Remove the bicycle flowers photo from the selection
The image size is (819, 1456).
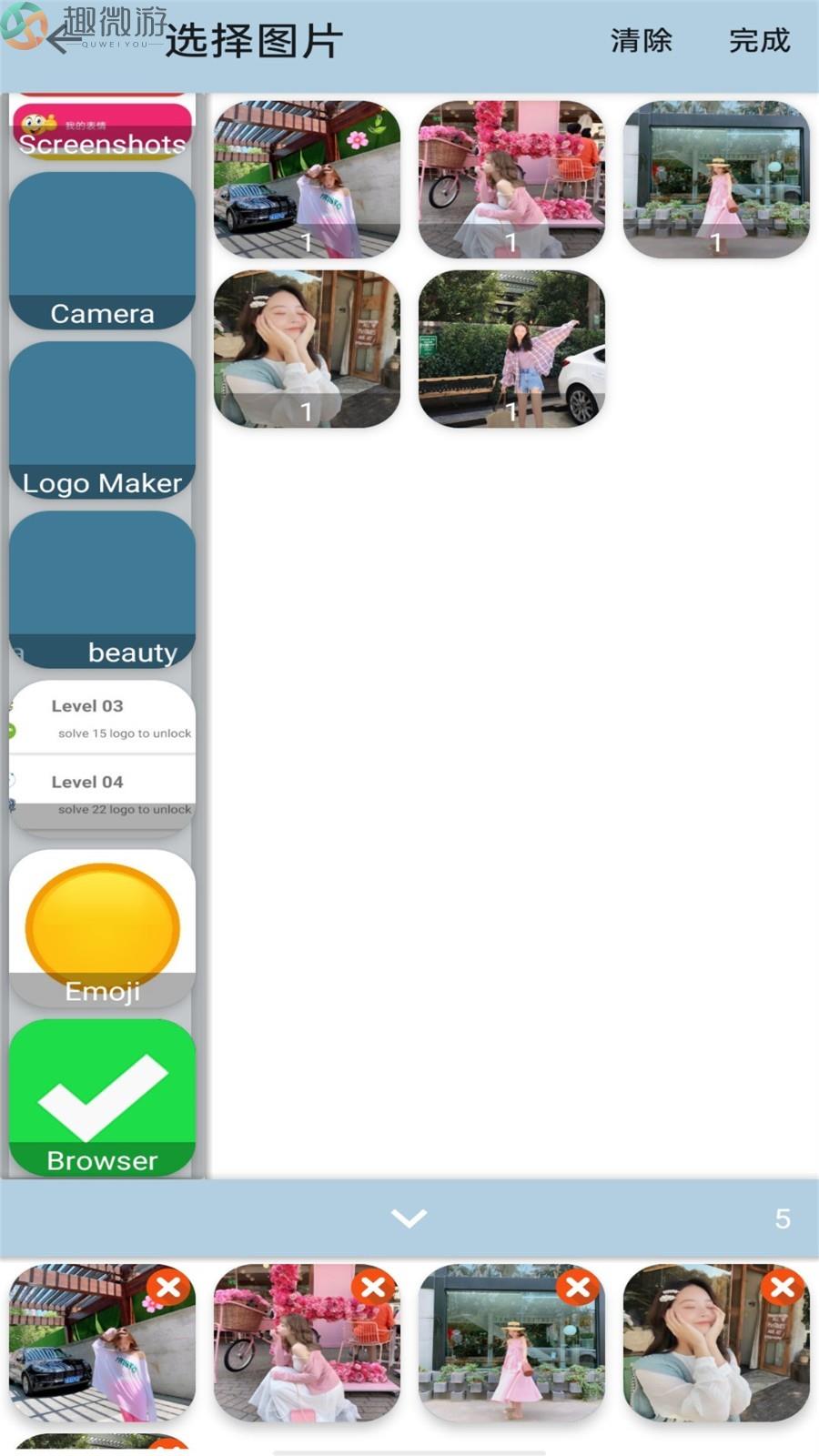(x=373, y=1288)
